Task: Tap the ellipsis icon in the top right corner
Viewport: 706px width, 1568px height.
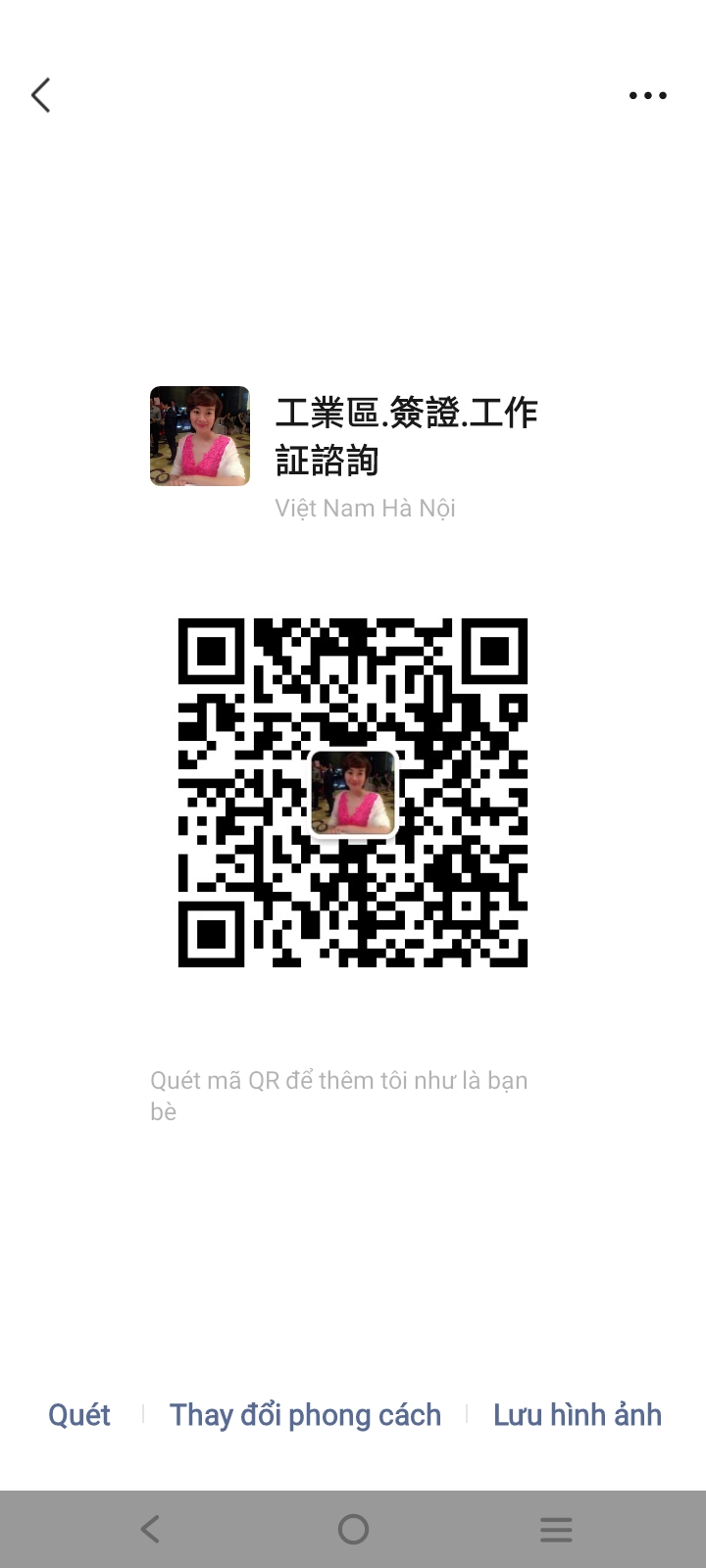Action: [647, 94]
